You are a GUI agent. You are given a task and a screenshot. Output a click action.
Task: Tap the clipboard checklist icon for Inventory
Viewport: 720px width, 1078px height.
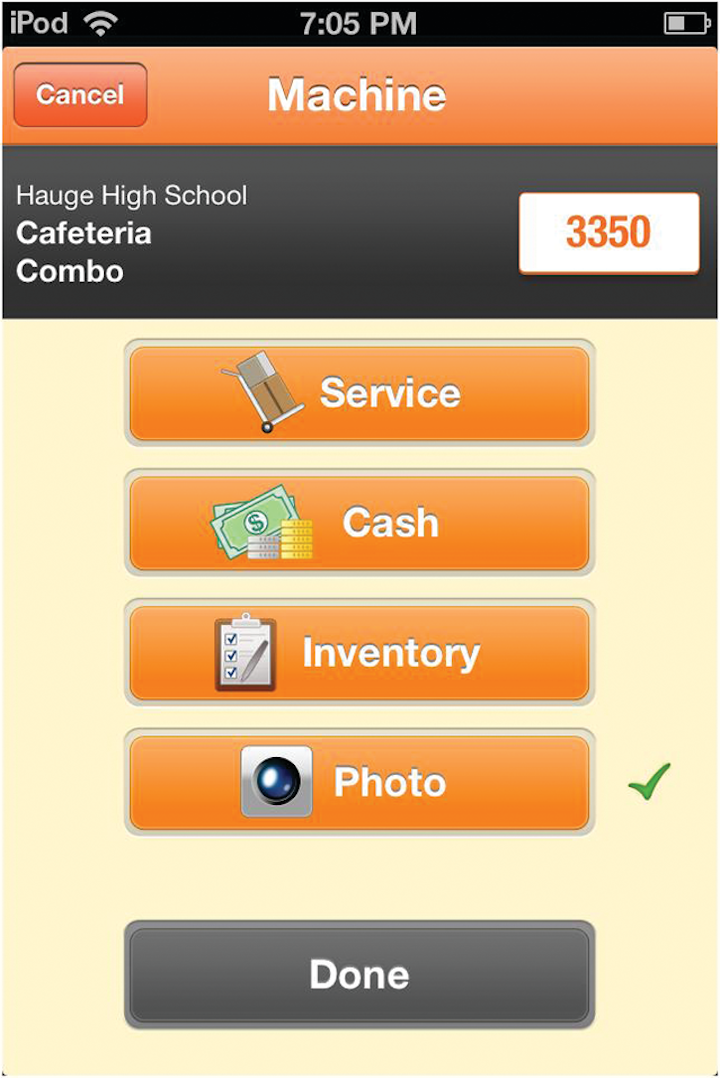(247, 650)
